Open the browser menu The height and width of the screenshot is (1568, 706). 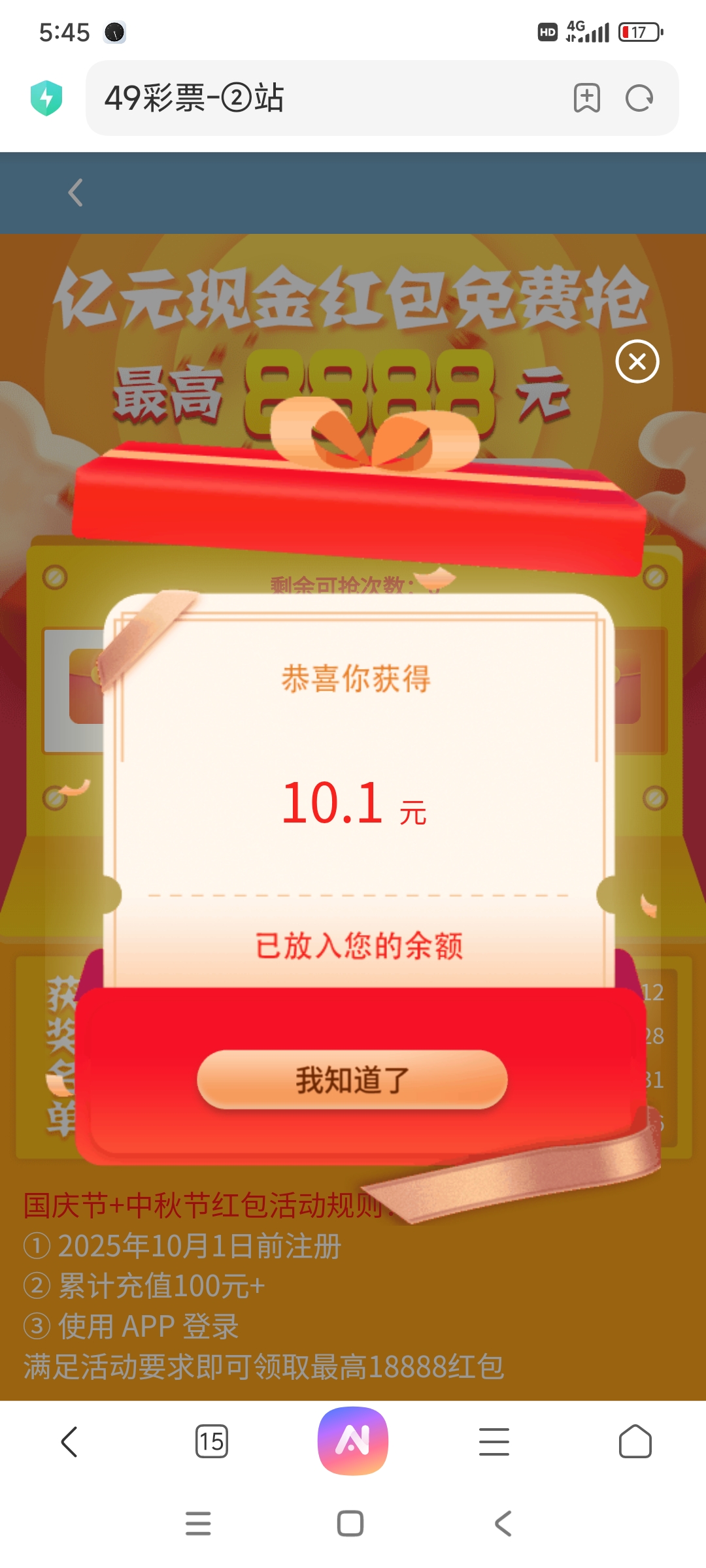[x=494, y=1441]
